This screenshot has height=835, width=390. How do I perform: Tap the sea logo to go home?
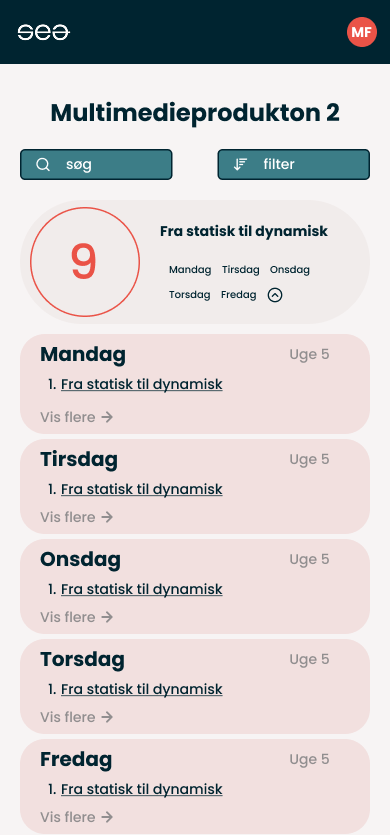(44, 32)
